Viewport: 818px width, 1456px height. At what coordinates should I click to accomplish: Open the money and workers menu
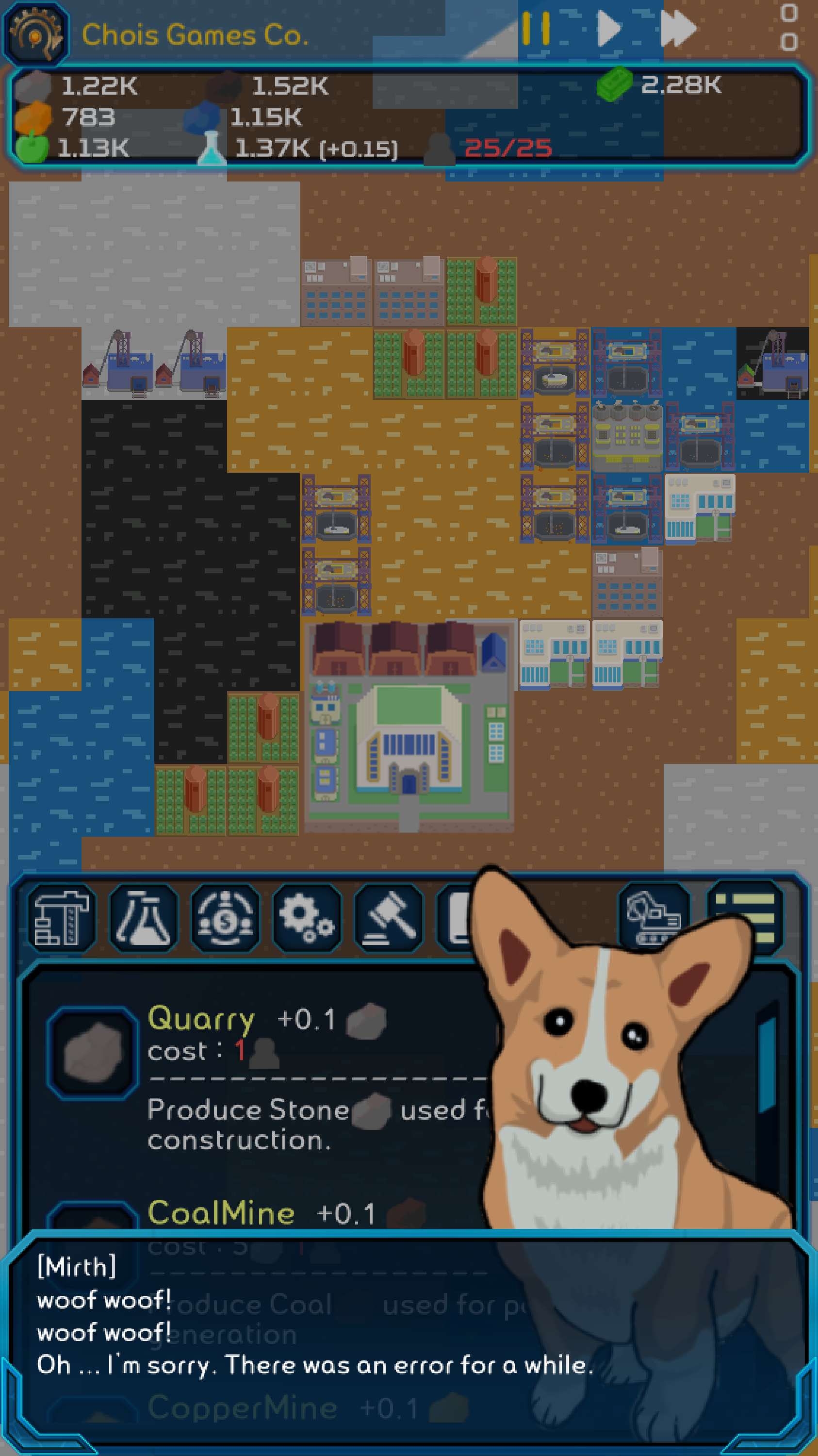[x=225, y=917]
